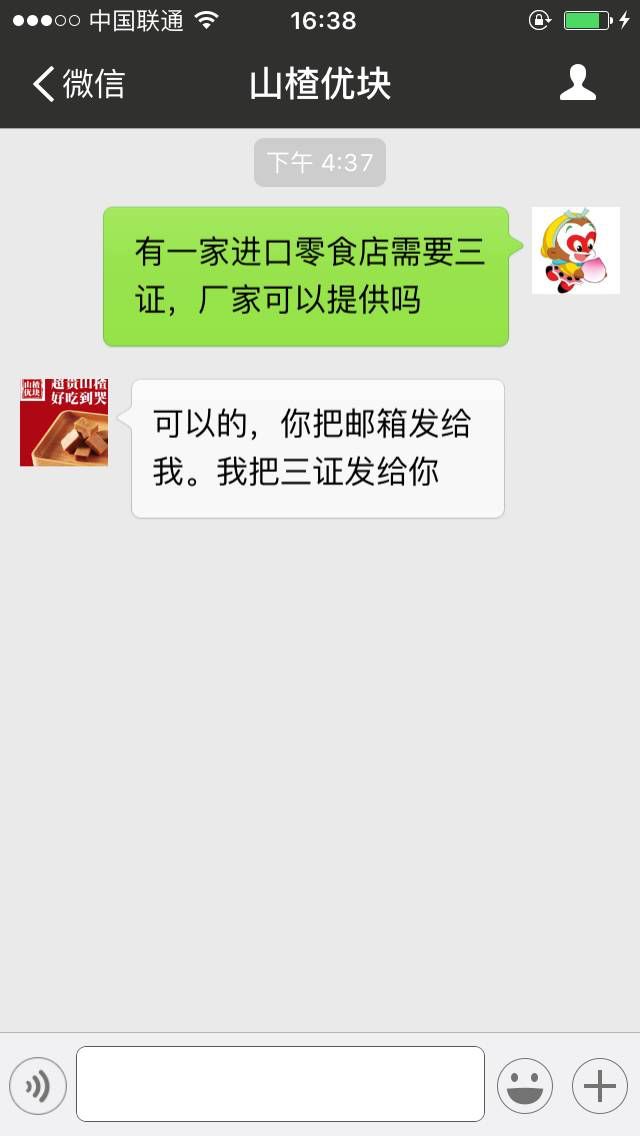
Task: Switch to voice message input
Action: tap(38, 1085)
